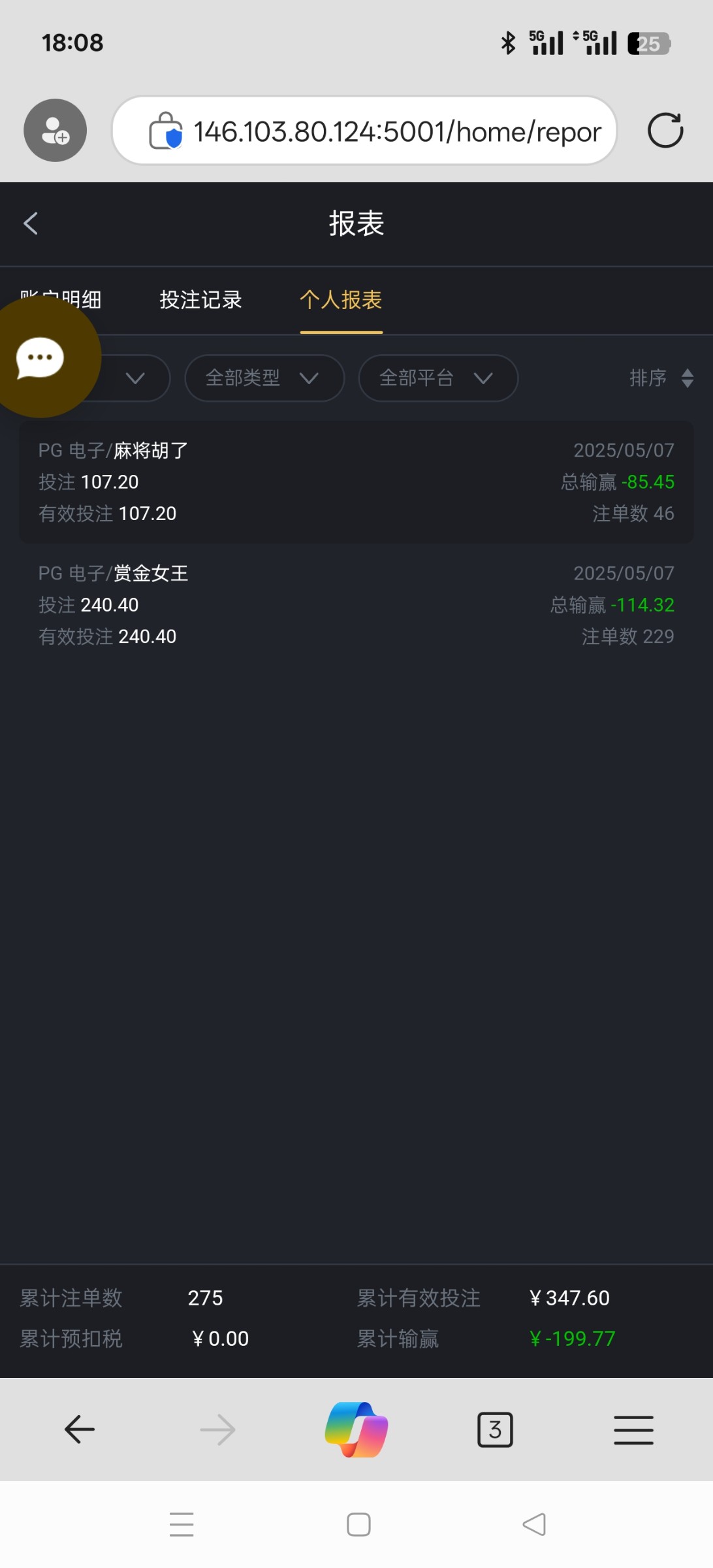Screen dimensions: 713x1568
Task: Expand the 全部平台 dropdown
Action: 438,378
